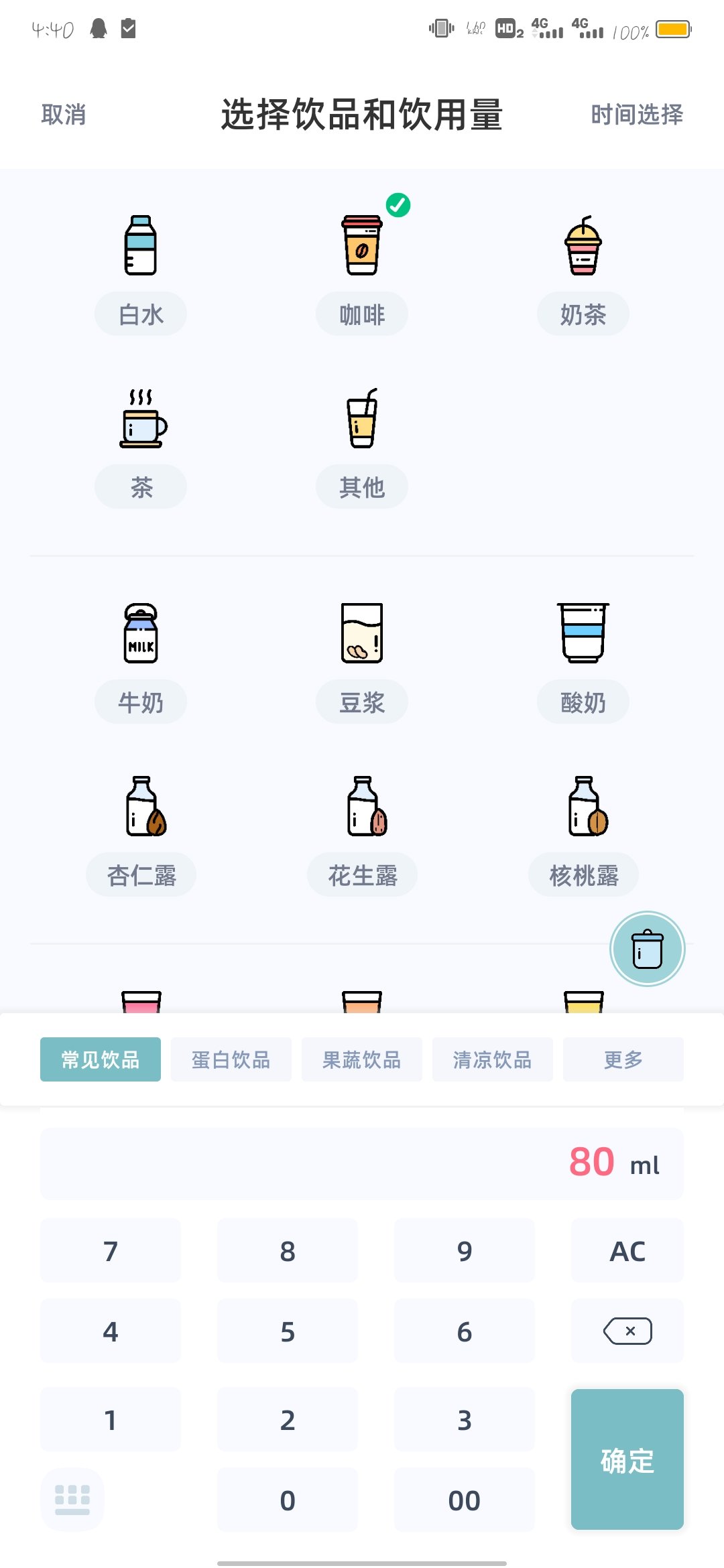724x1568 pixels.
Task: Switch to the 果蔬饮品 tab
Action: pos(361,1059)
